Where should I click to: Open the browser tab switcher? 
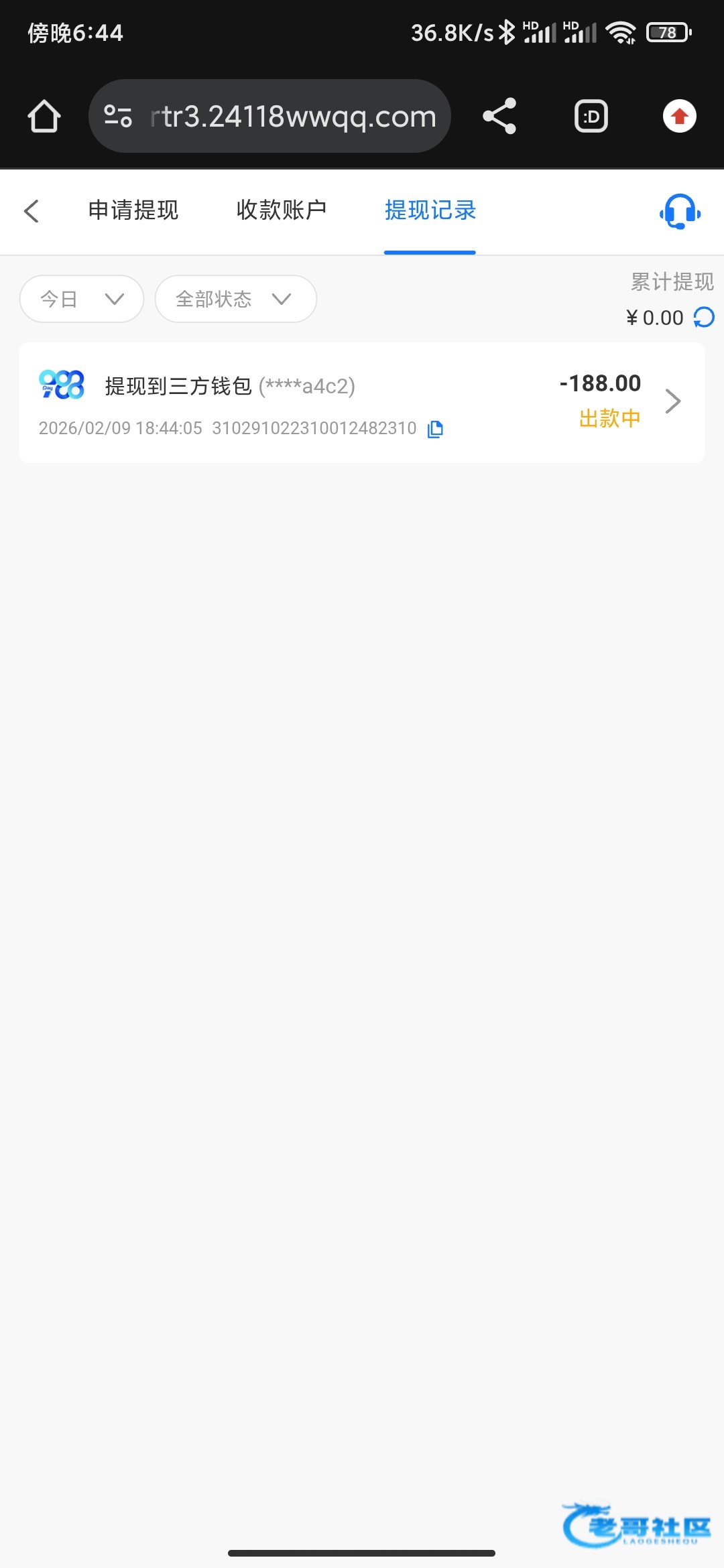pos(591,117)
